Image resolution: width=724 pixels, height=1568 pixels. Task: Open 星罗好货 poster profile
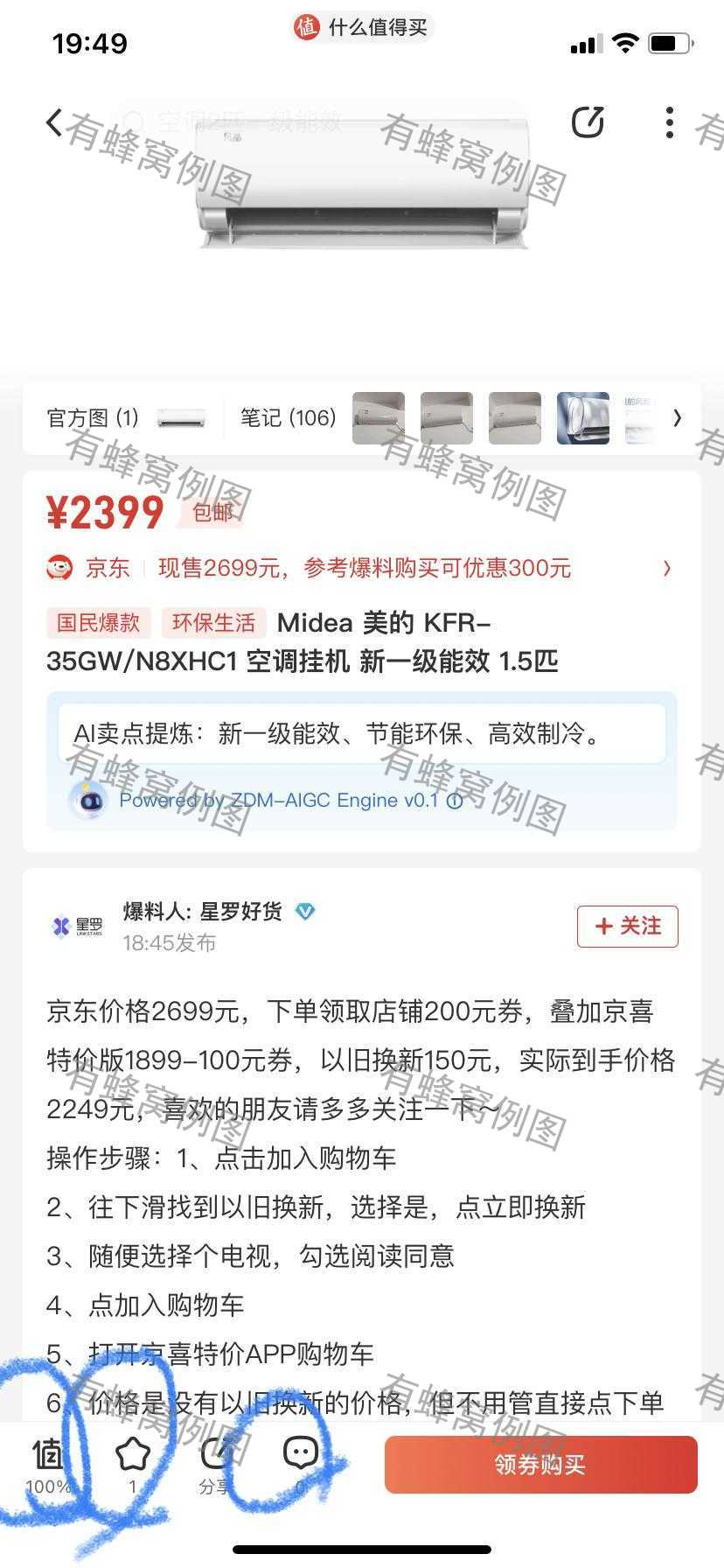[x=203, y=912]
